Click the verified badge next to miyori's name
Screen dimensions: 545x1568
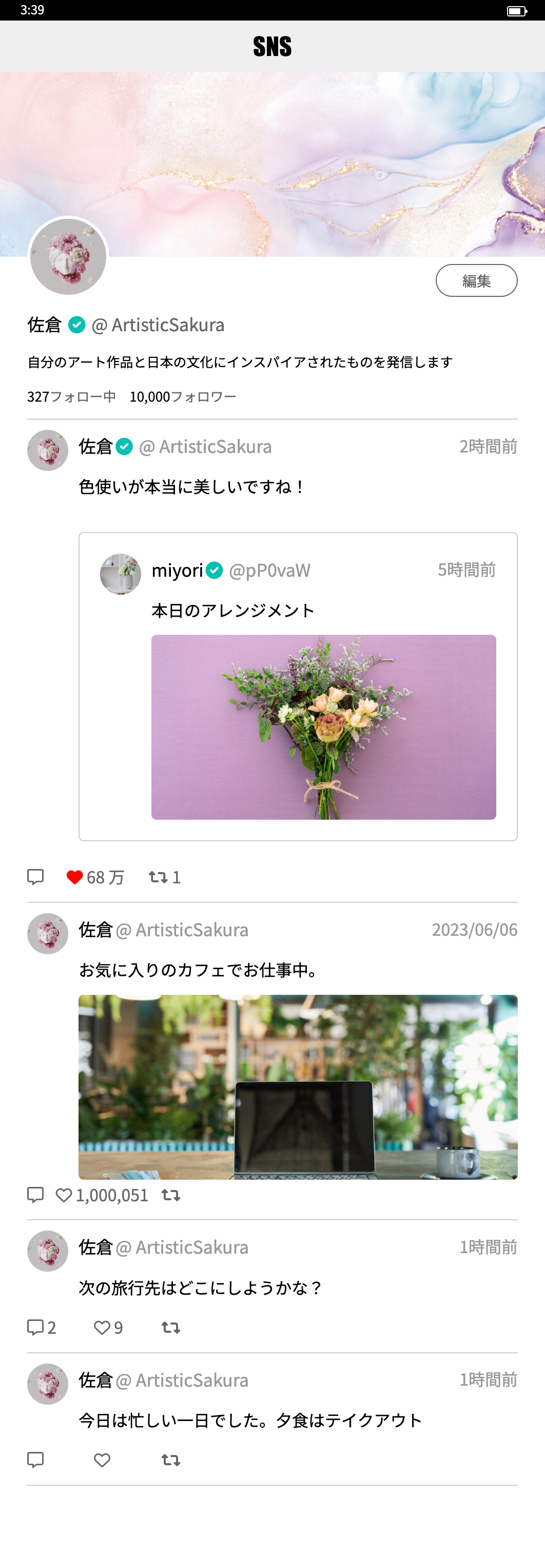[x=213, y=571]
